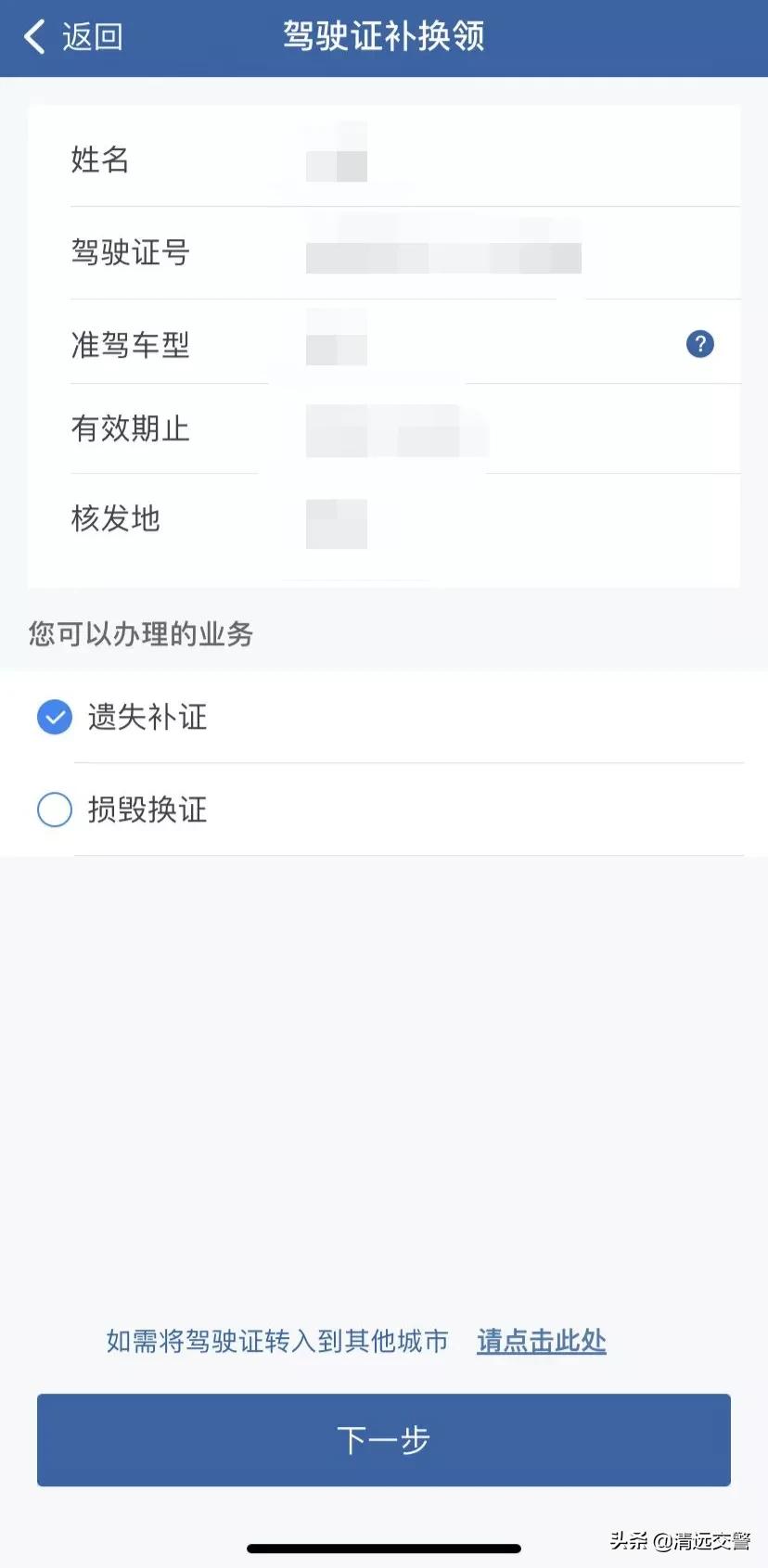
Task: Tap the empty circle beside 损毁换证
Action: [54, 809]
